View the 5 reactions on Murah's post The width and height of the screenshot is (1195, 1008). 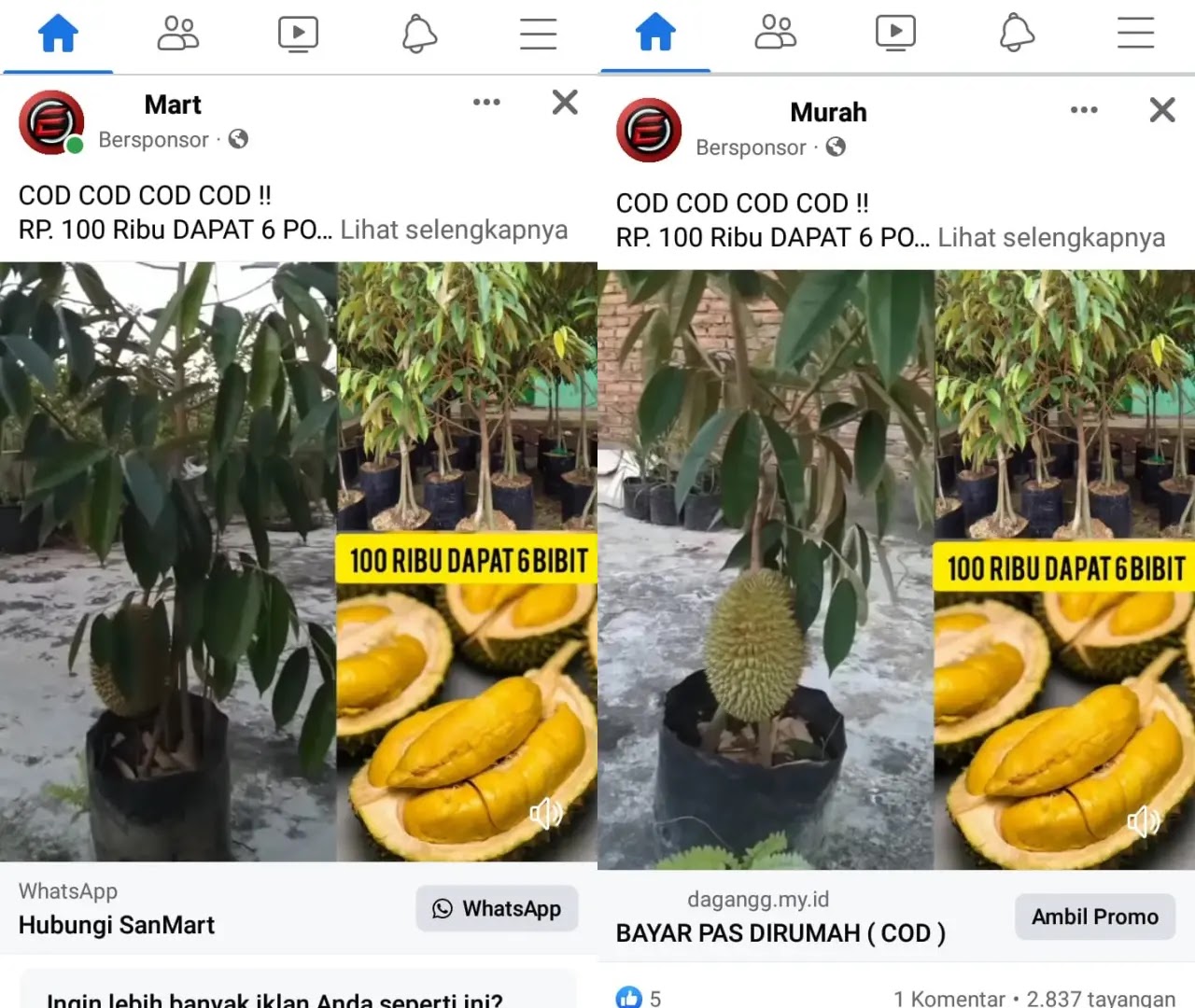[x=639, y=998]
